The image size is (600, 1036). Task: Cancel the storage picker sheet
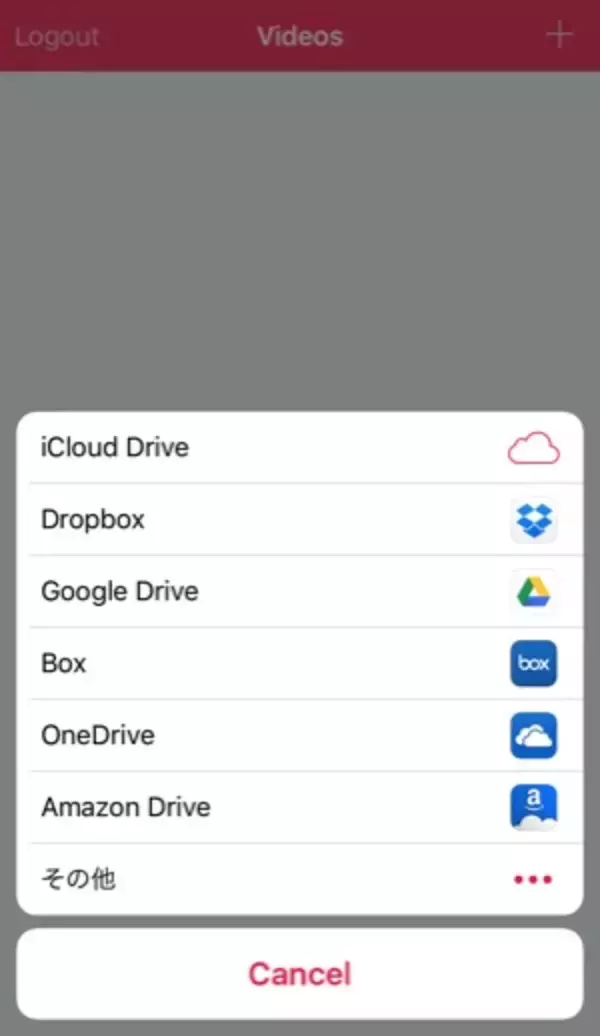[299, 974]
